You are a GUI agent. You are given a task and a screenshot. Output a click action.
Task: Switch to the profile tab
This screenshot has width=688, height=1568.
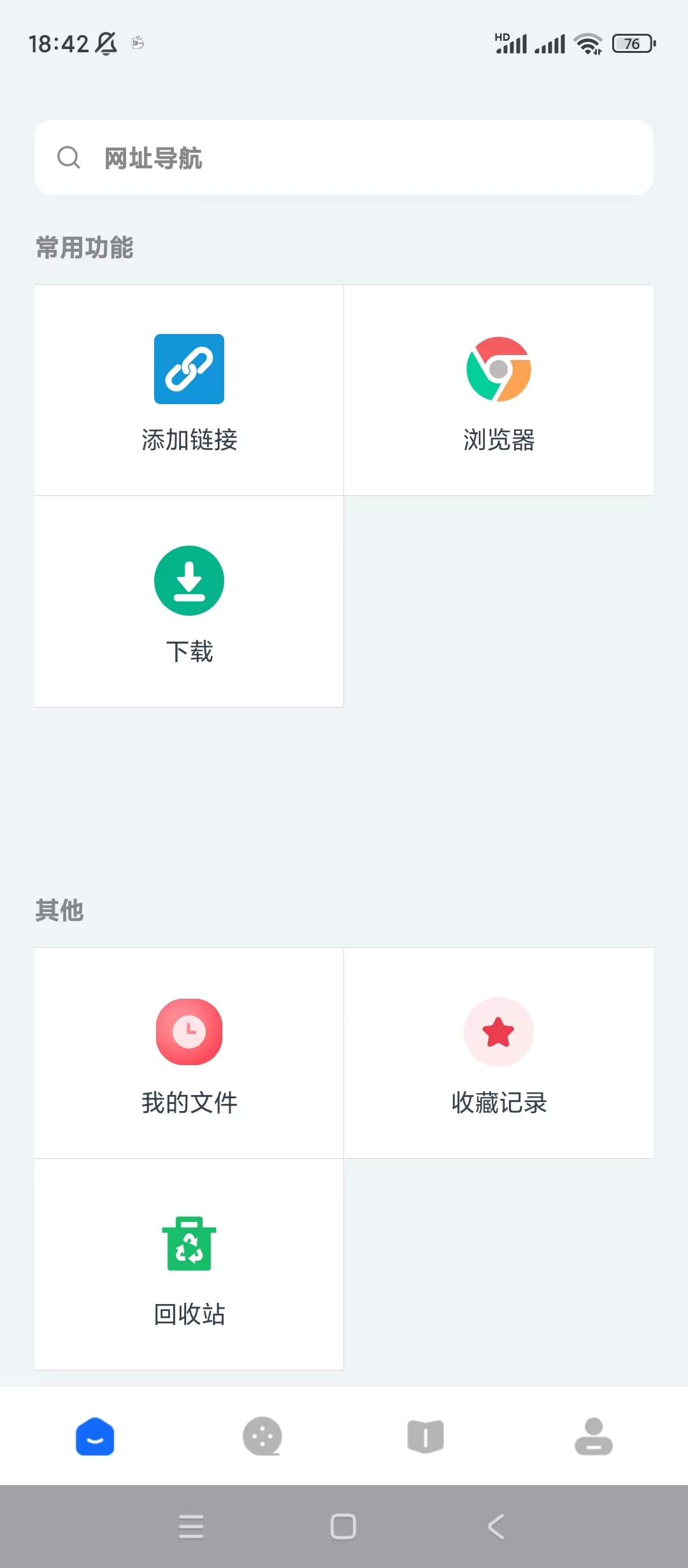point(593,1437)
